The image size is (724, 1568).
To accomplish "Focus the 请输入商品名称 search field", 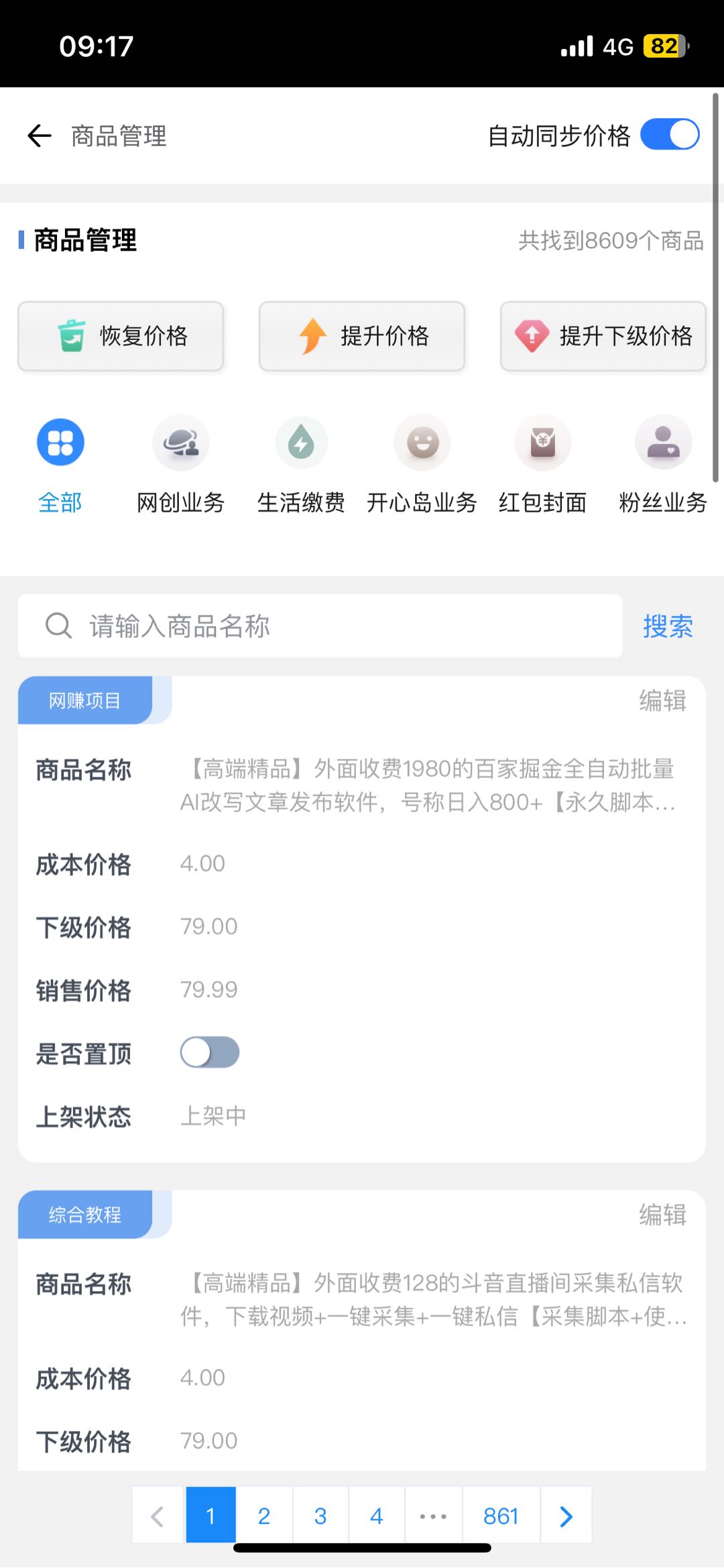I will pos(320,626).
